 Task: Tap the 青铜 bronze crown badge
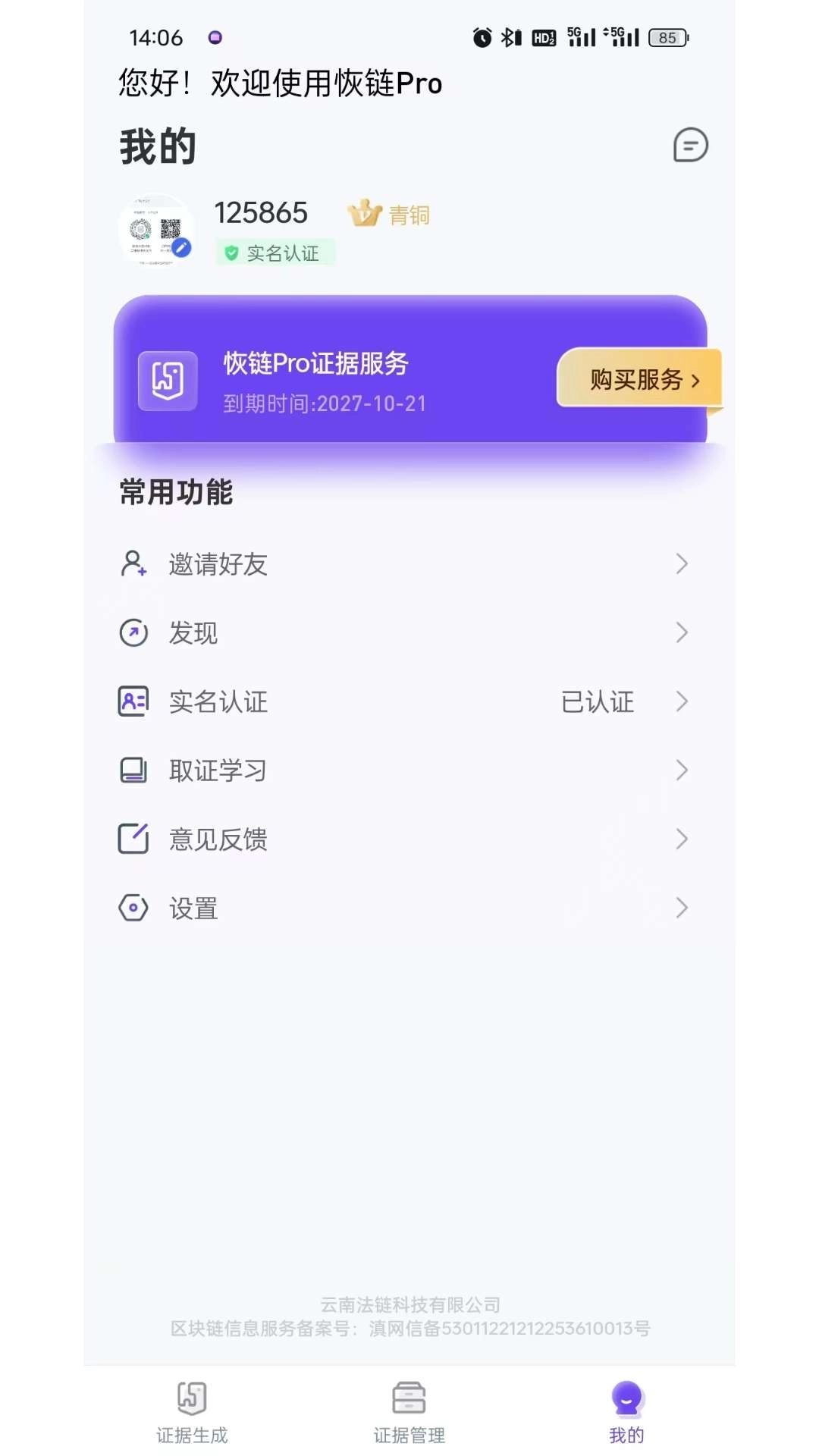[x=387, y=215]
